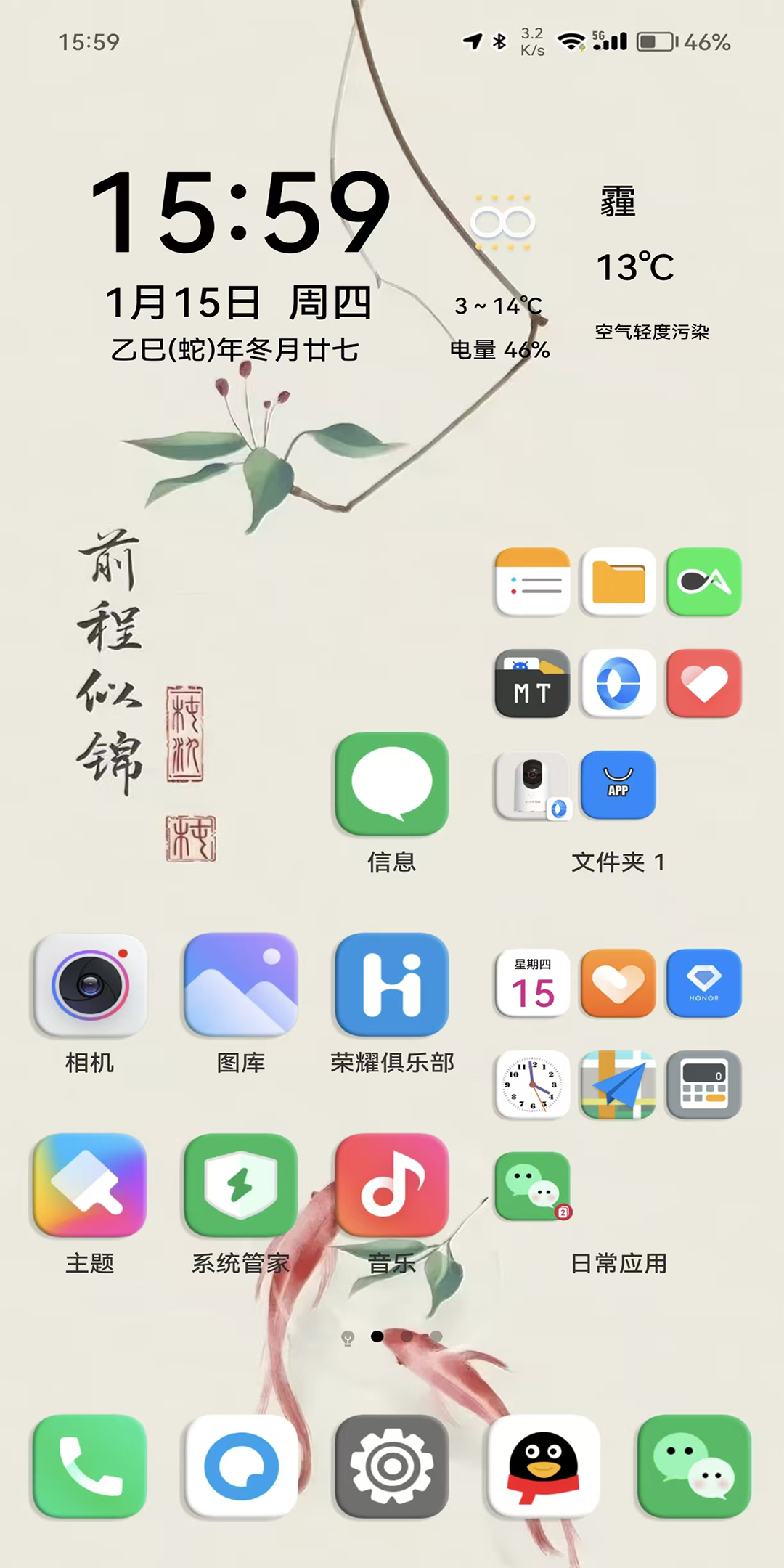Open the weather widget showing 13℃

(635, 267)
